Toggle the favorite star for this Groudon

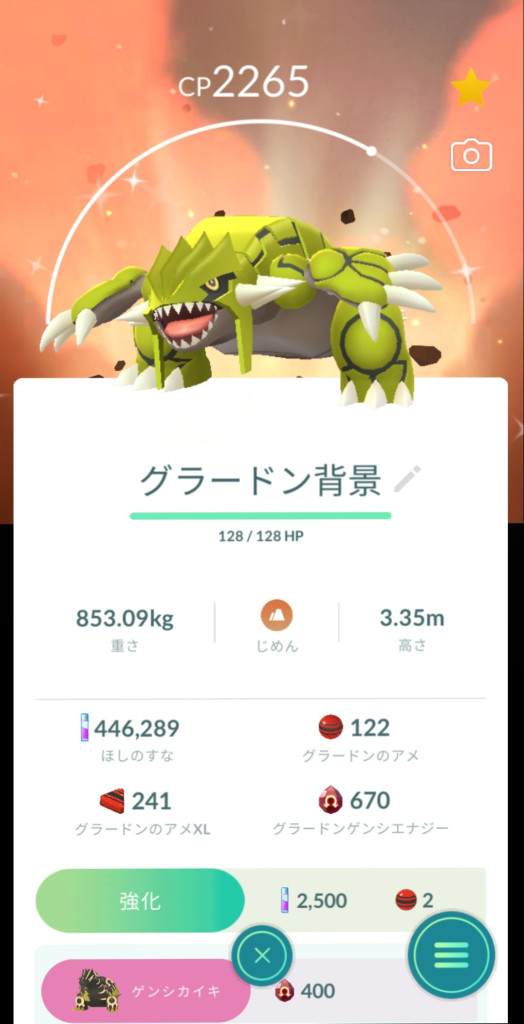(x=470, y=90)
